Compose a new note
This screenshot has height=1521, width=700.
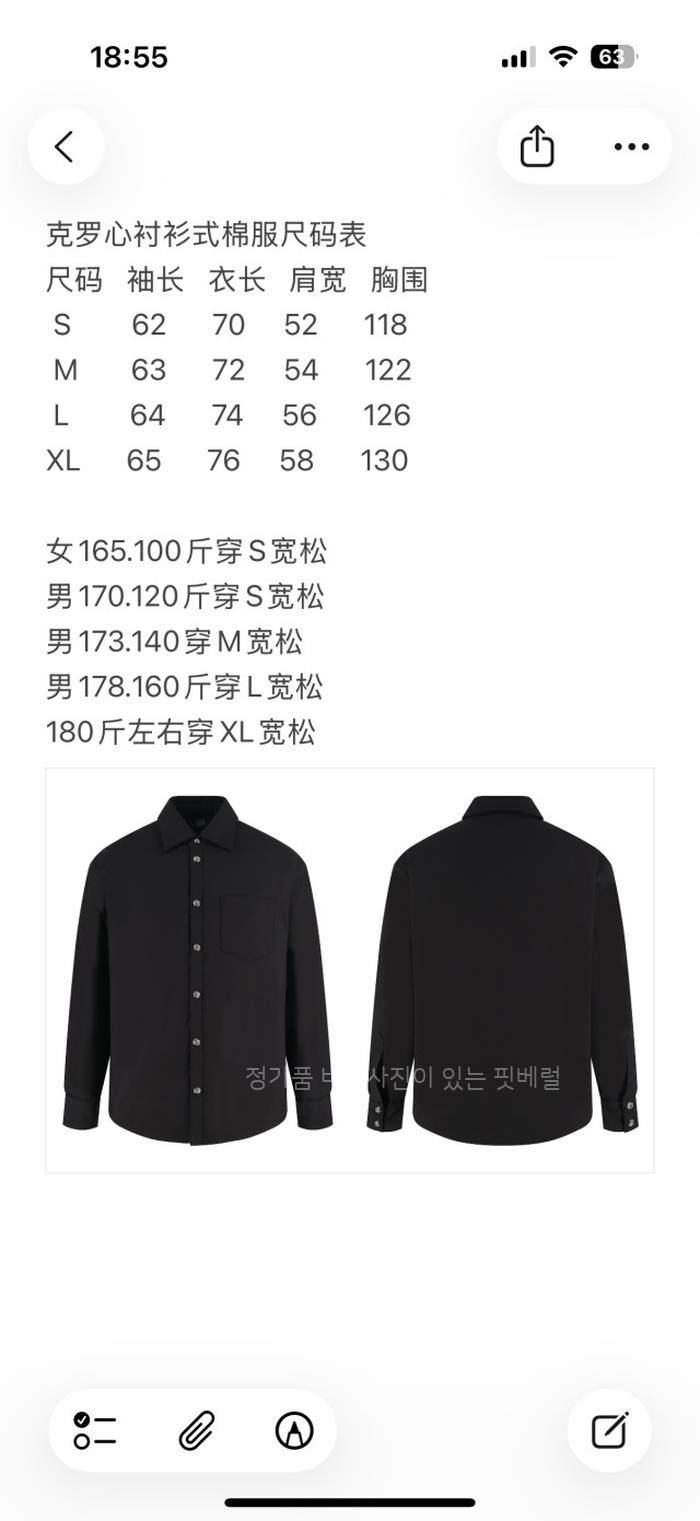[609, 1431]
